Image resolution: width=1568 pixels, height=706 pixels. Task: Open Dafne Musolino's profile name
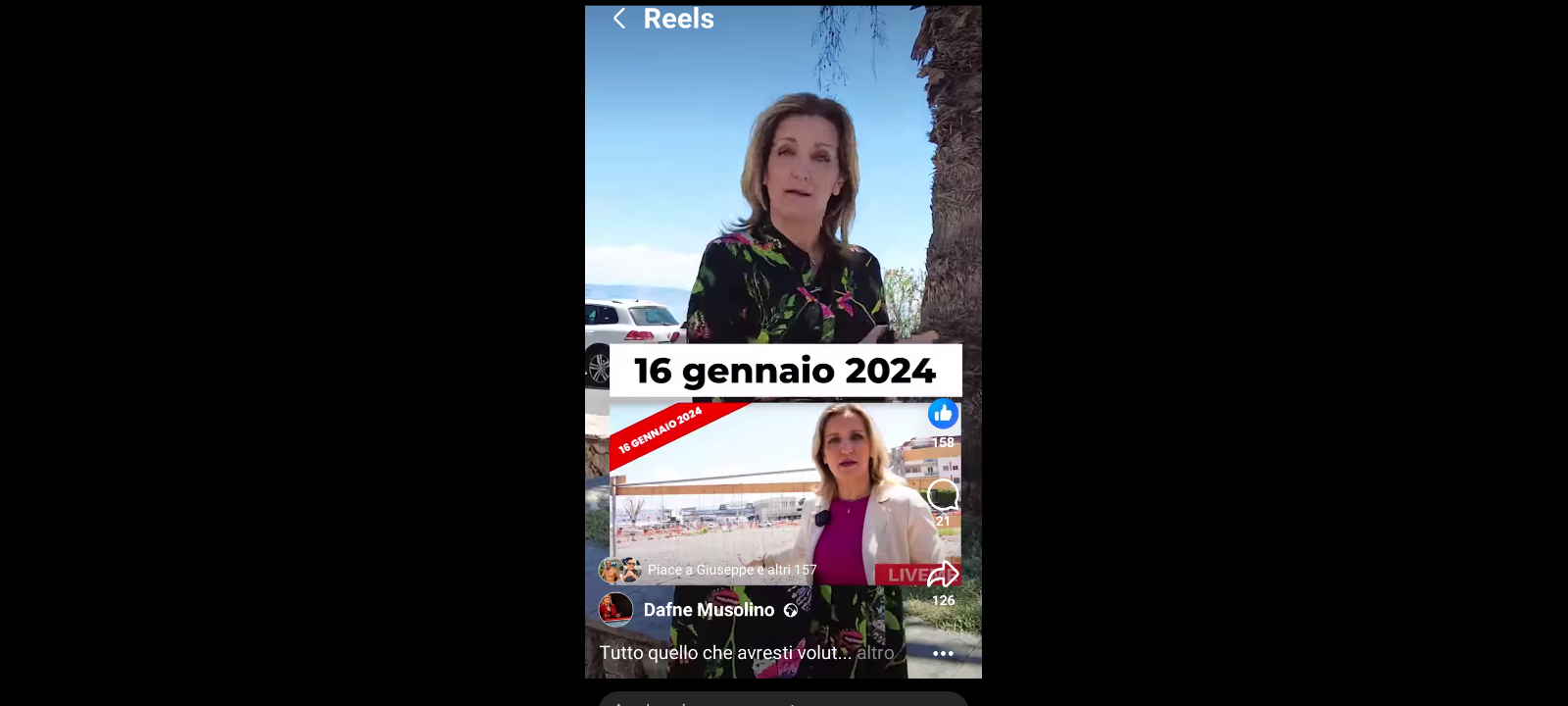(709, 610)
